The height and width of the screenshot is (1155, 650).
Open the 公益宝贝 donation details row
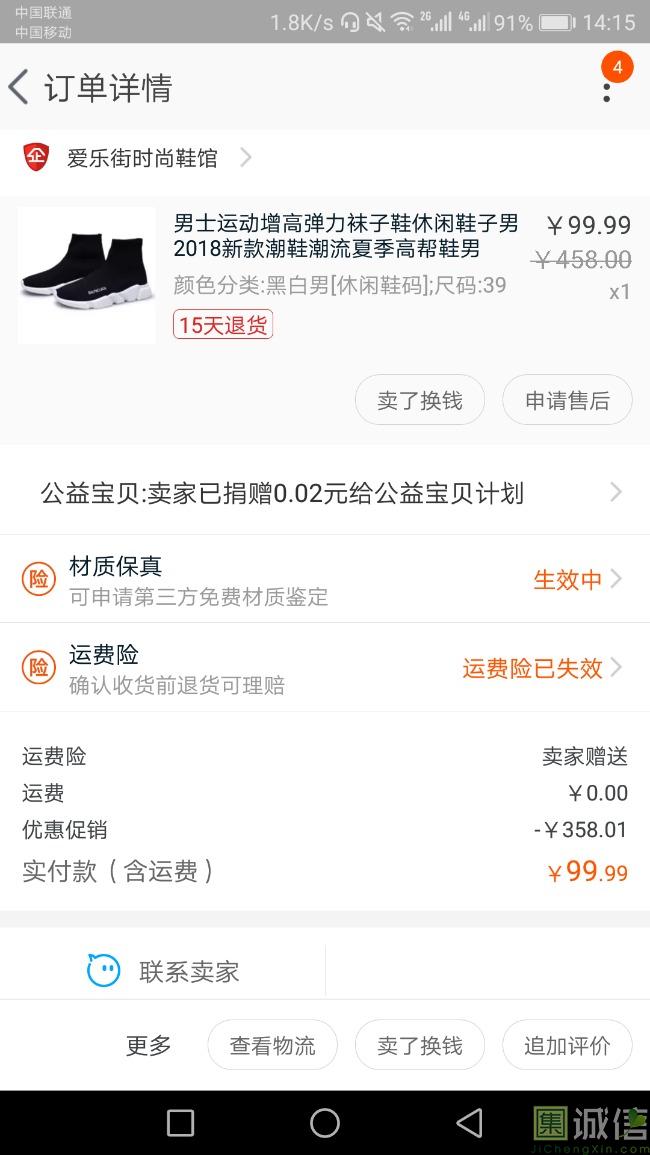tap(325, 493)
